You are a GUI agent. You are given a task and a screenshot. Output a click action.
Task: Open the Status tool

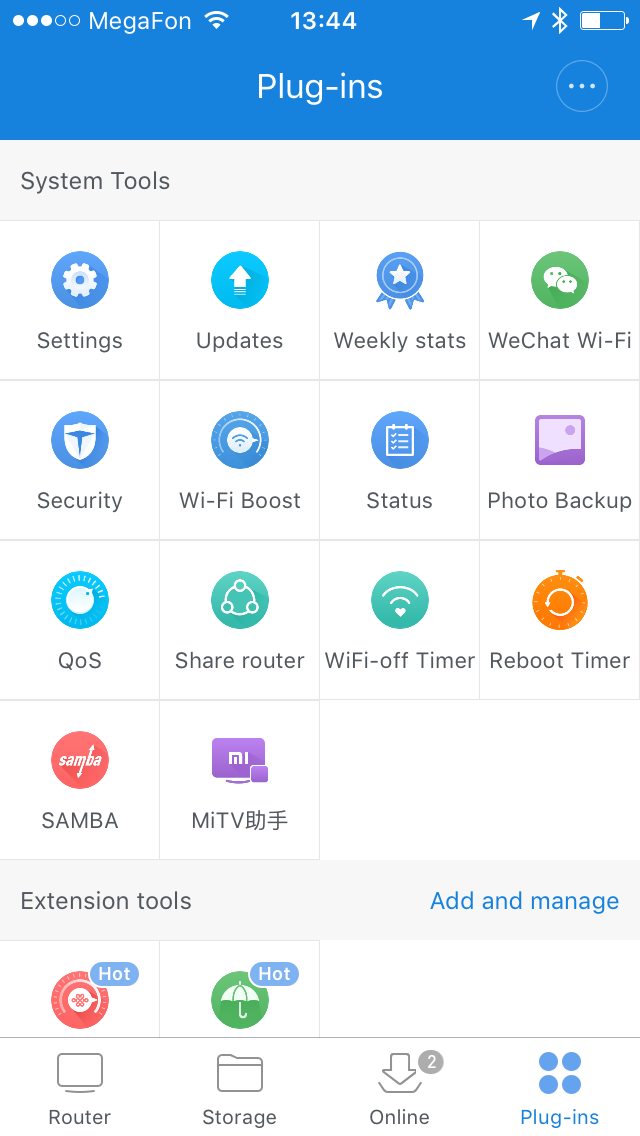400,460
